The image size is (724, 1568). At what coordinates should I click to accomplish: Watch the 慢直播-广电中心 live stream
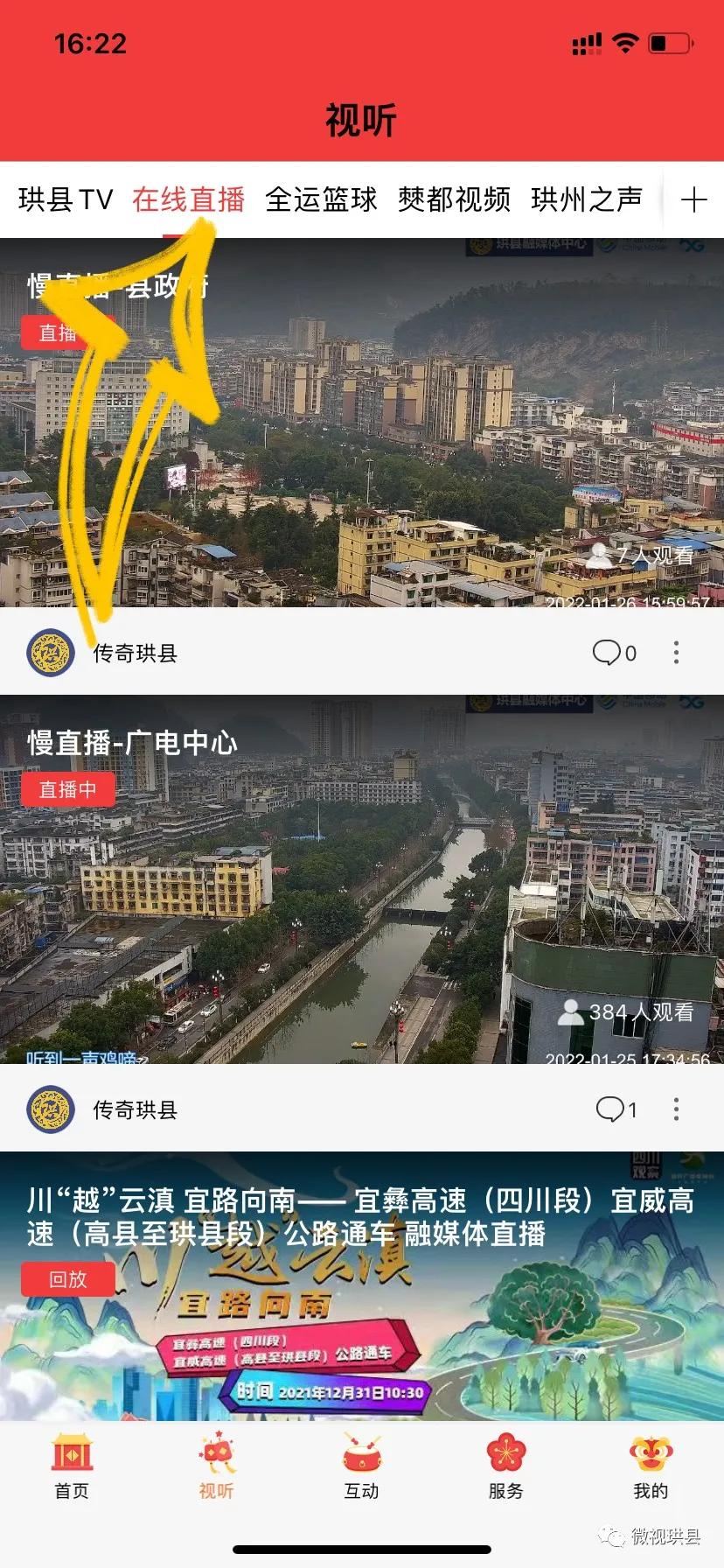click(362, 879)
